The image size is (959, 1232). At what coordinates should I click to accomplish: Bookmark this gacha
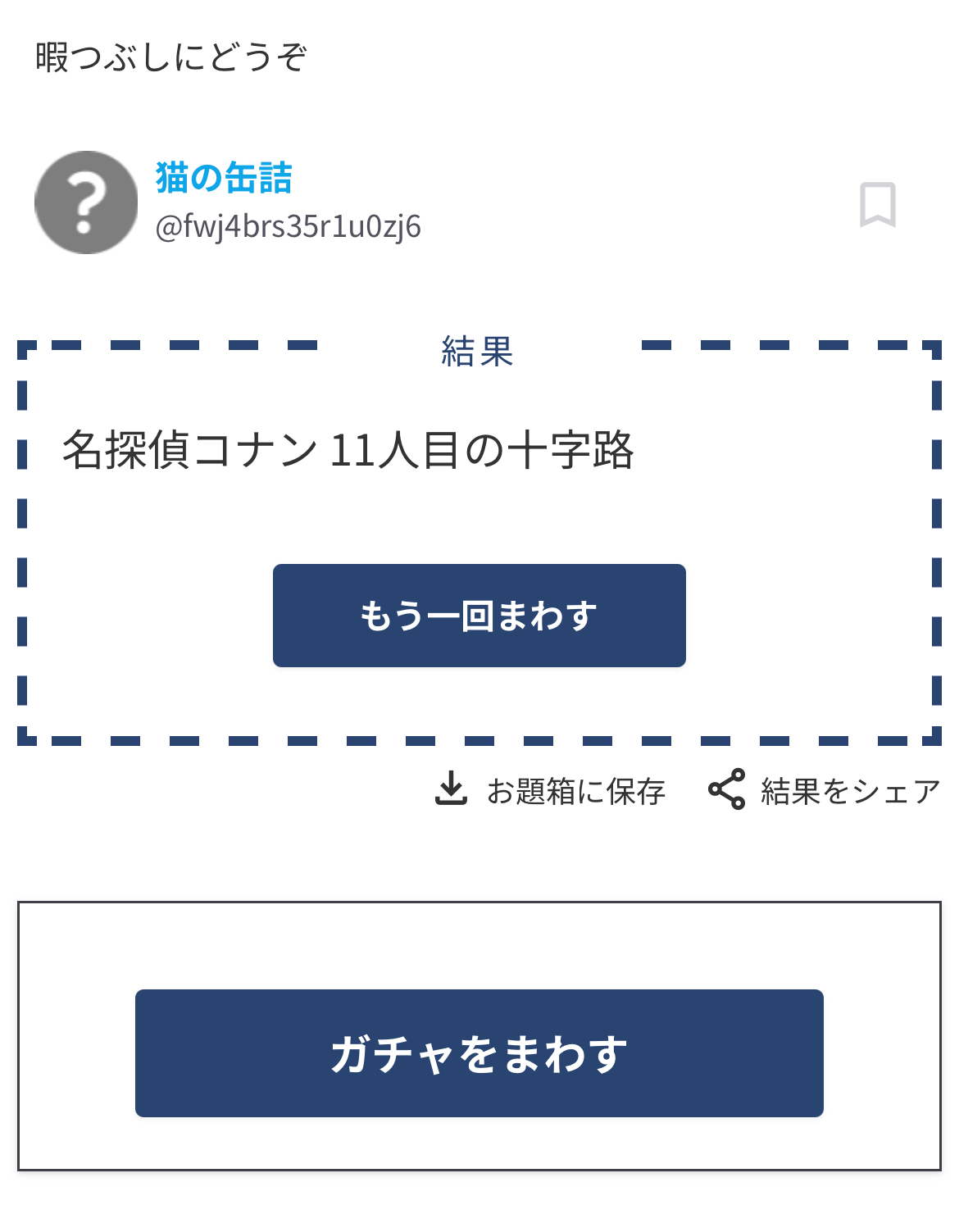coord(877,204)
